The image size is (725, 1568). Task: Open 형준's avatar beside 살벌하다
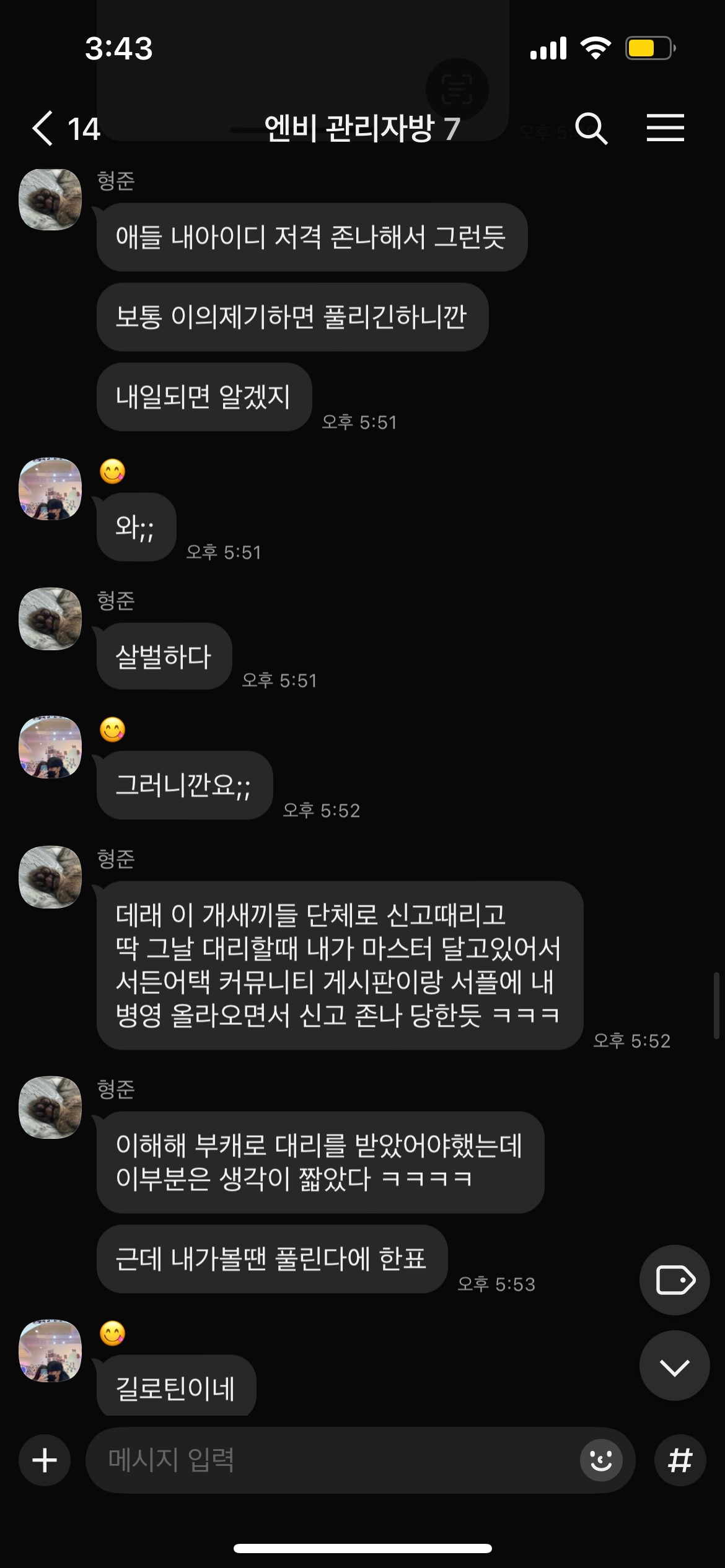pos(50,619)
